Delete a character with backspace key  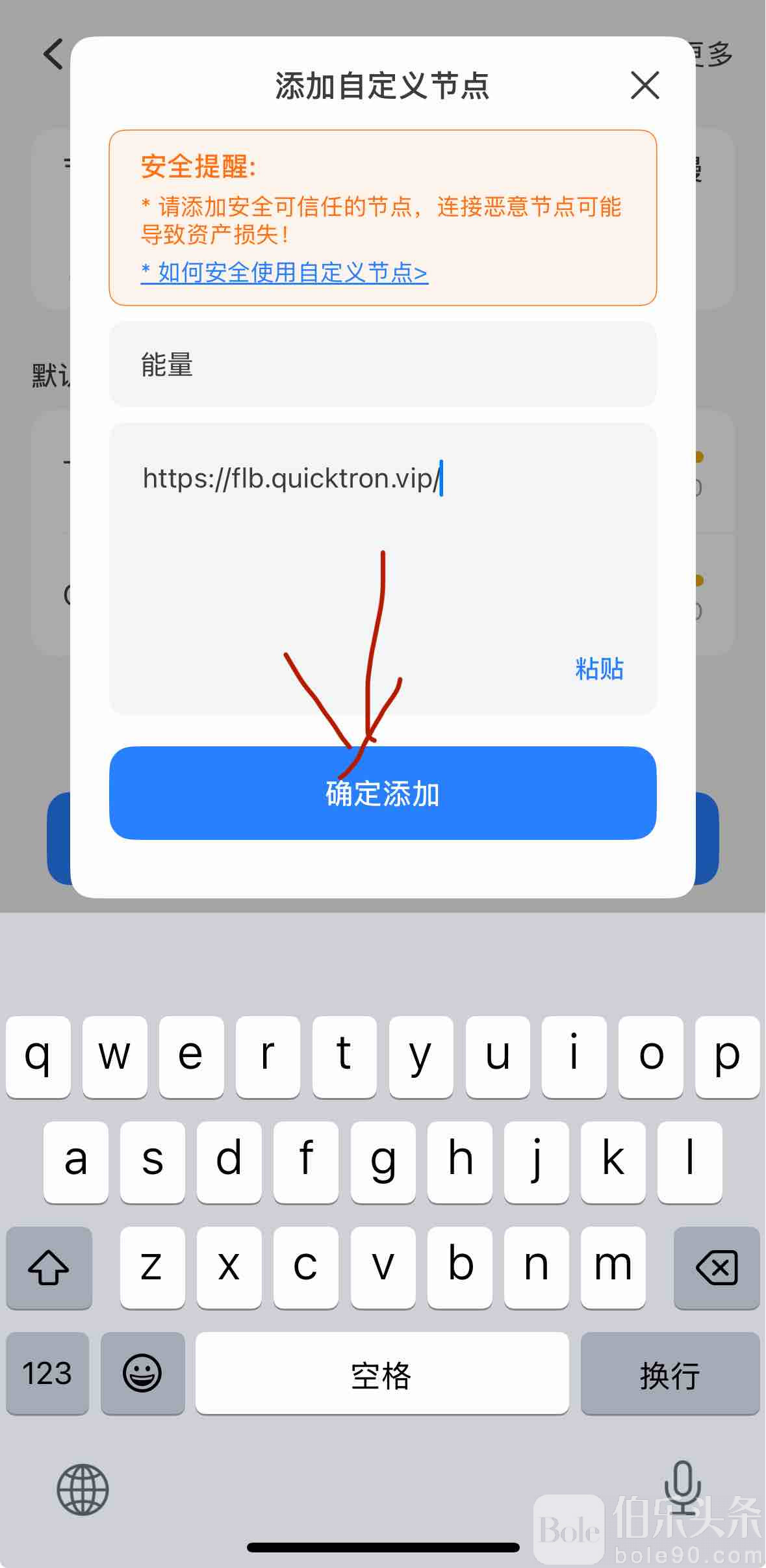[x=716, y=1267]
